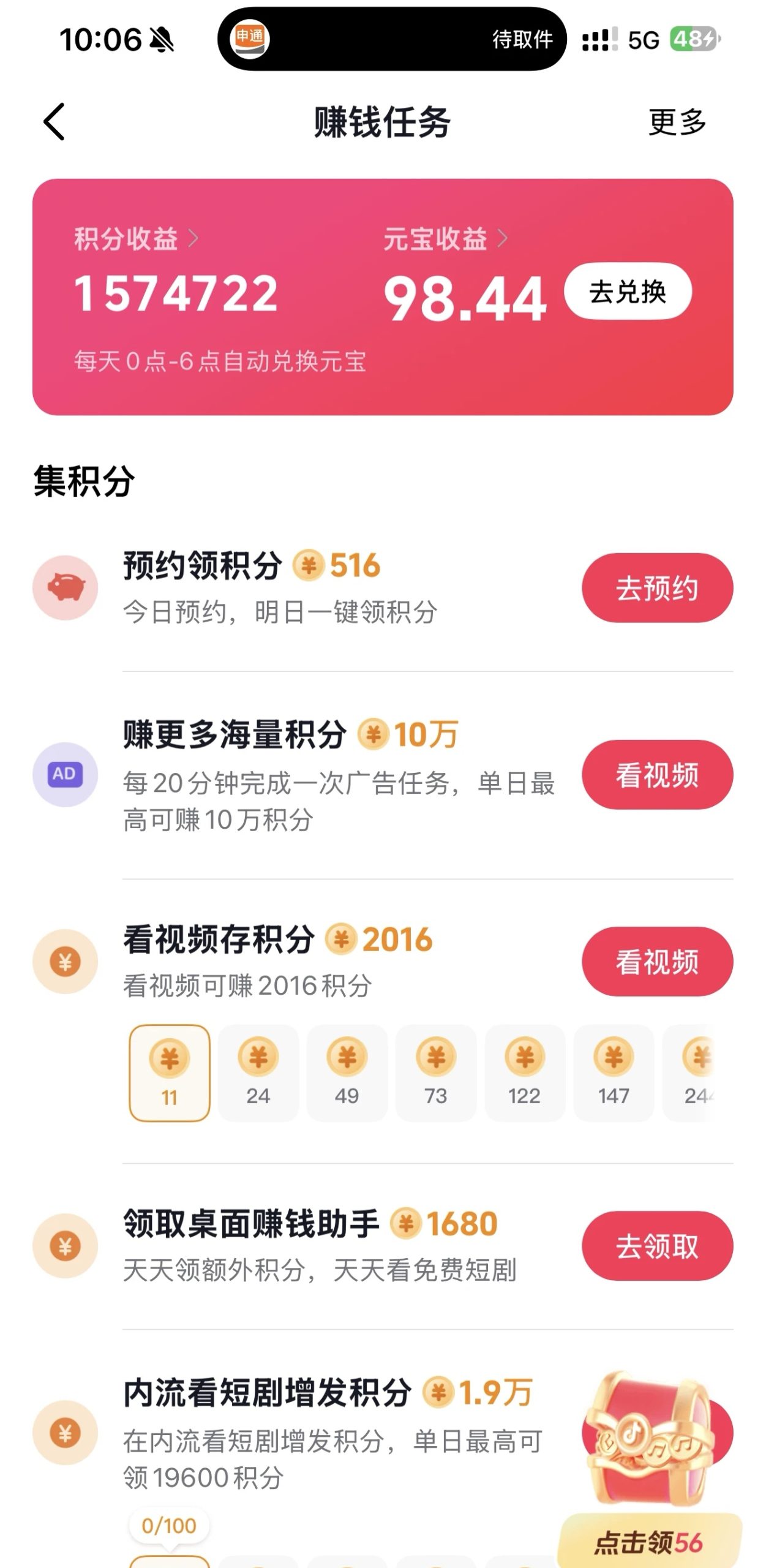Tap the ¥ coin icon beside 看视频存积分

point(65,962)
